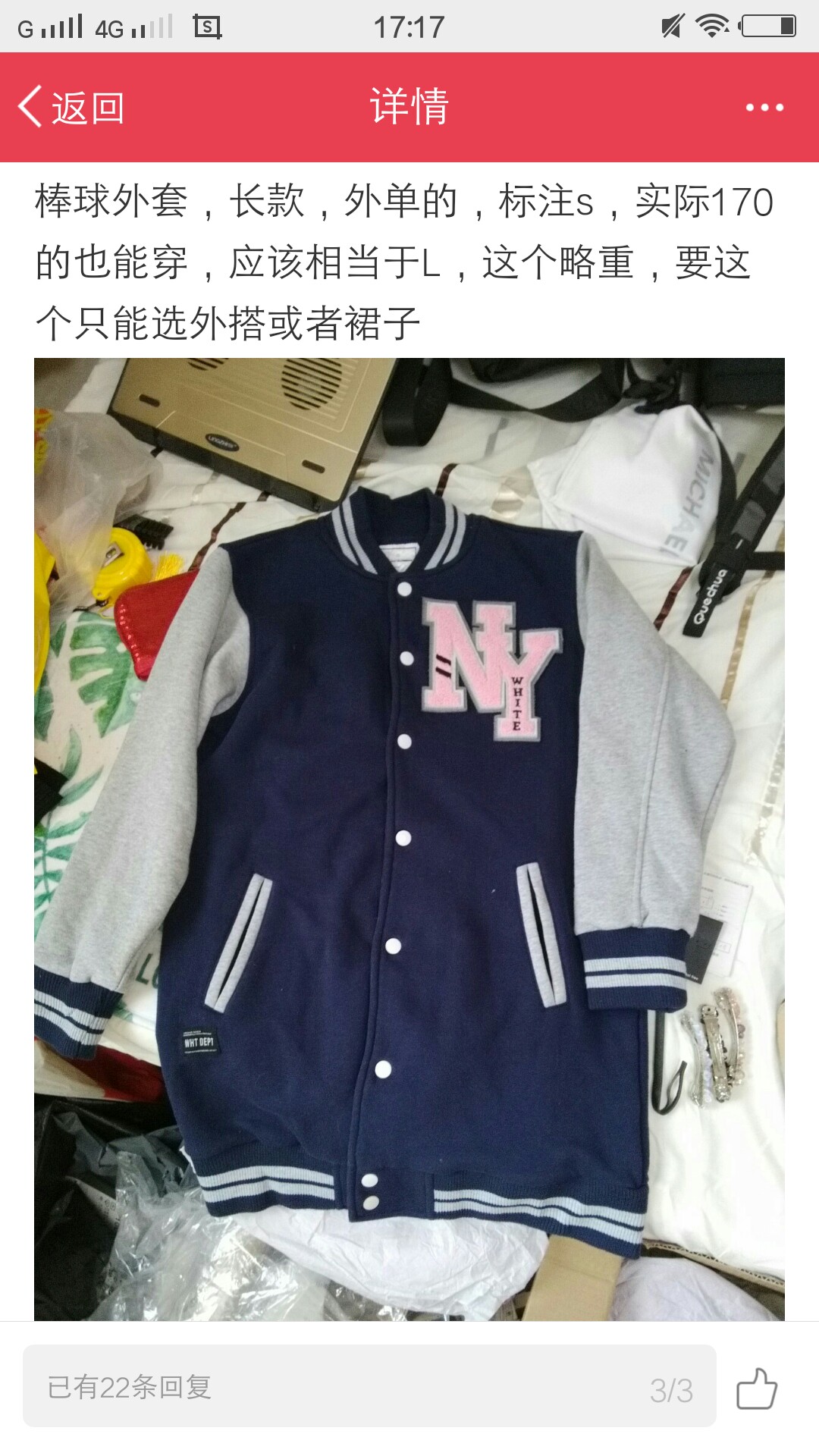Image resolution: width=819 pixels, height=1456 pixels.
Task: Open the baseball jacket photo
Action: (x=409, y=839)
